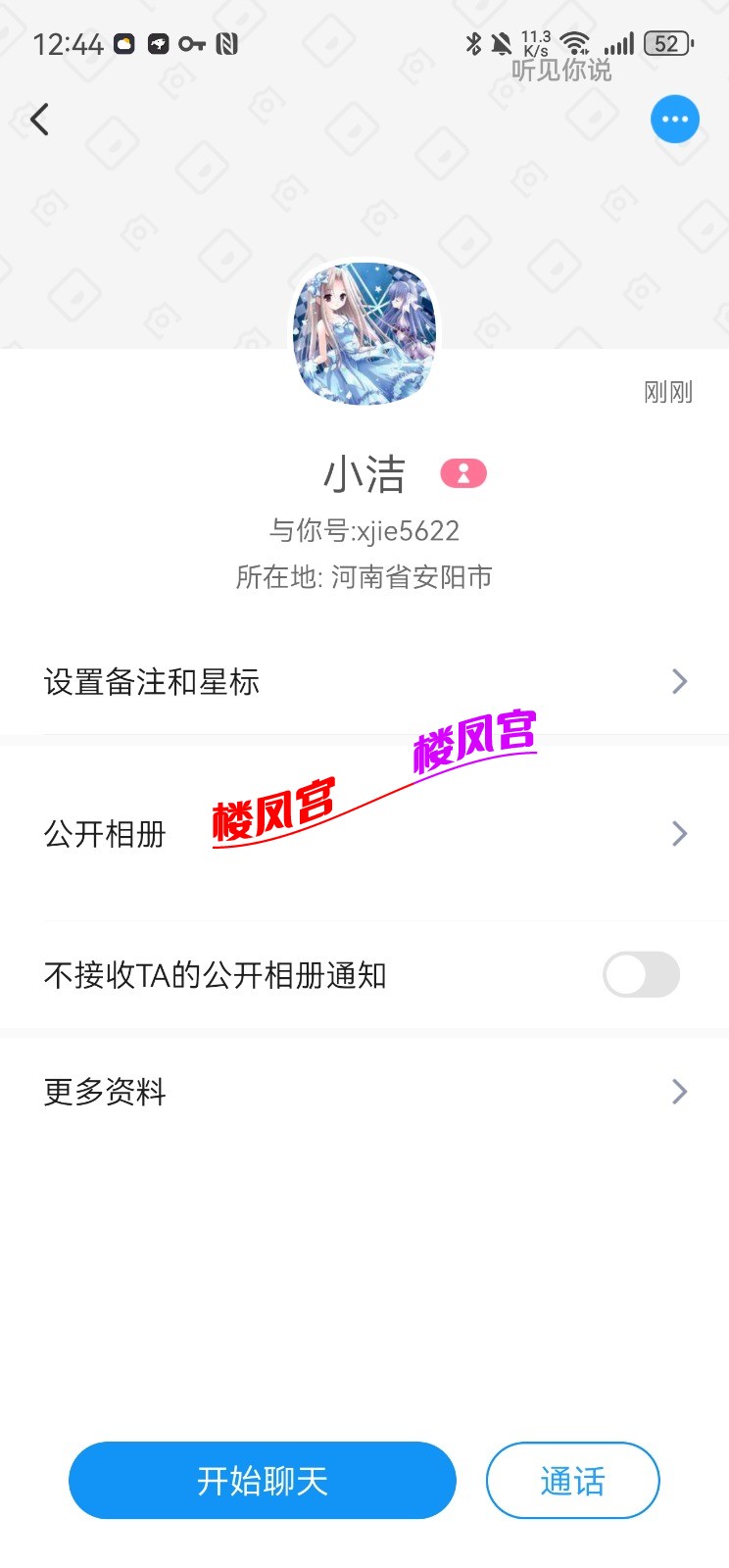Screen dimensions: 729x1568
Task: Expand 更多资料 with its chevron
Action: click(679, 1092)
